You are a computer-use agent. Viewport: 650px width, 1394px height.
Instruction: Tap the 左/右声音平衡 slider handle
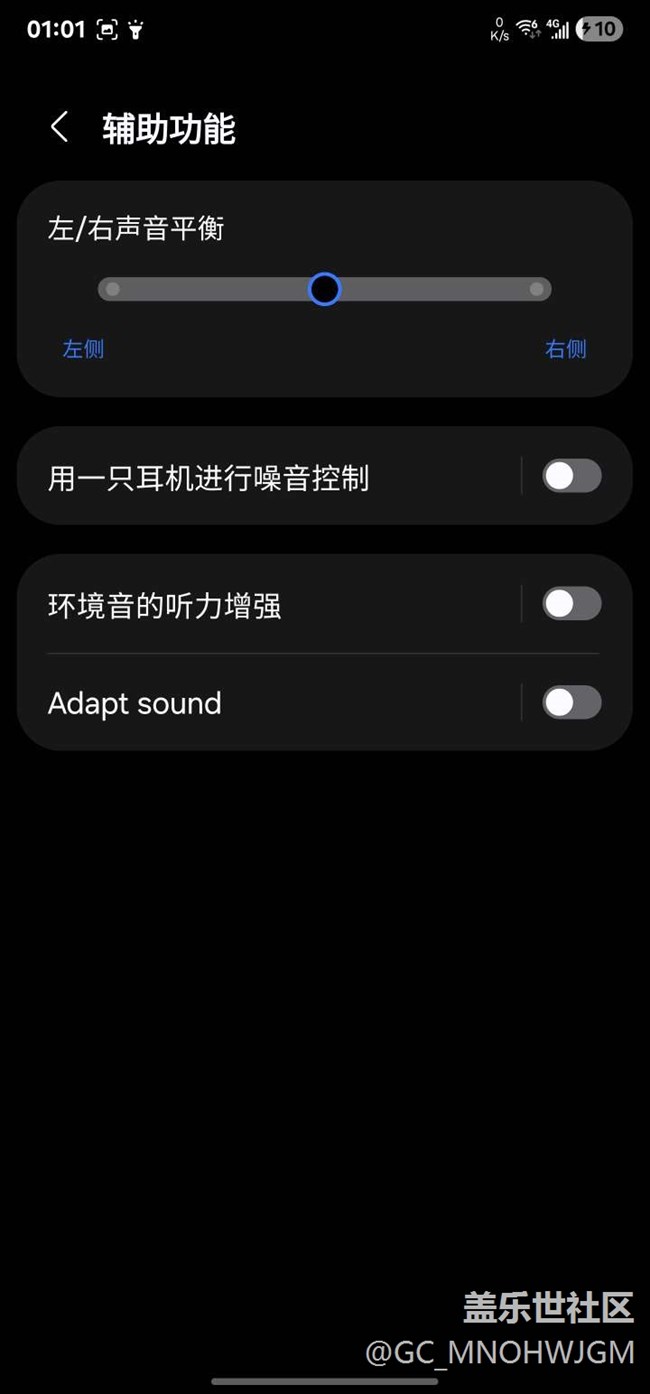point(324,289)
